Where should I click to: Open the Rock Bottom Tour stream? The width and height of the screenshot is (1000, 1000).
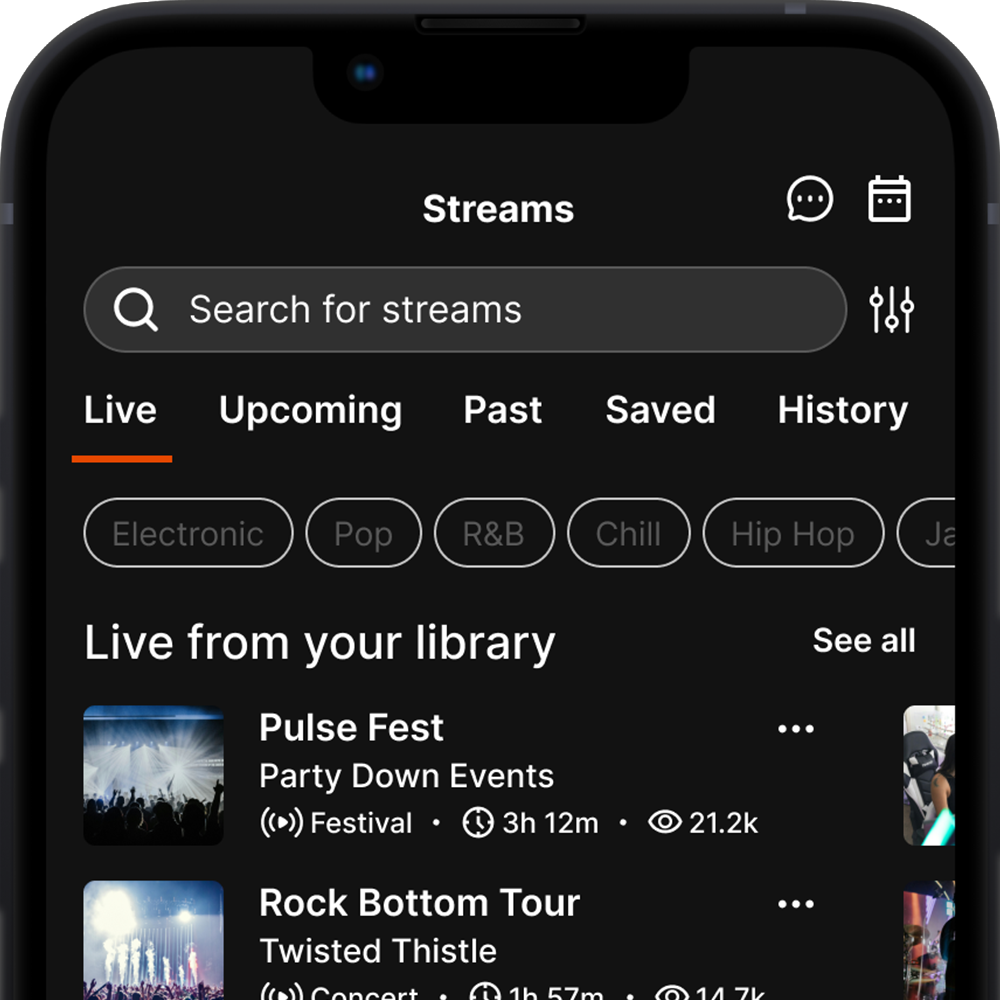(419, 904)
